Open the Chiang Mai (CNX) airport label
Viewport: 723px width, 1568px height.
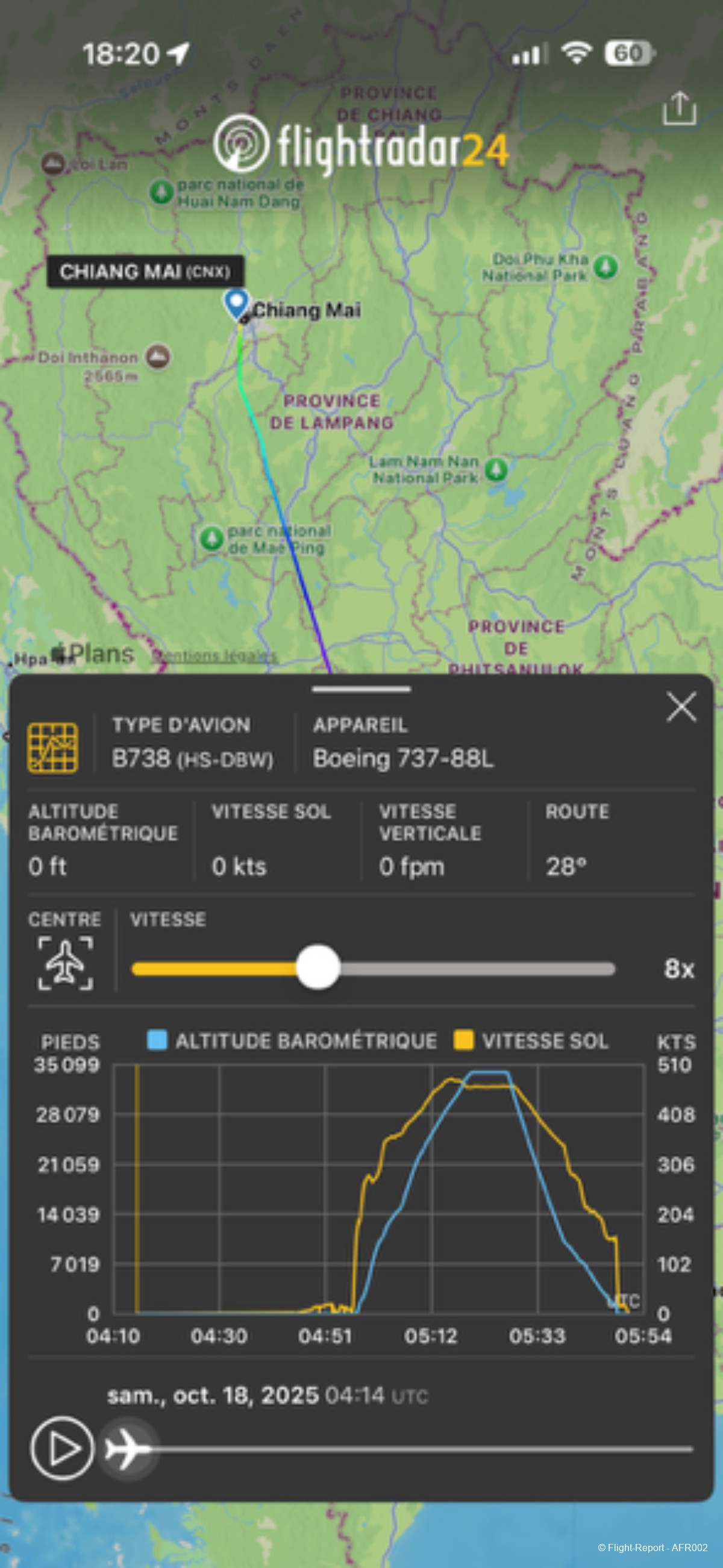(x=145, y=272)
